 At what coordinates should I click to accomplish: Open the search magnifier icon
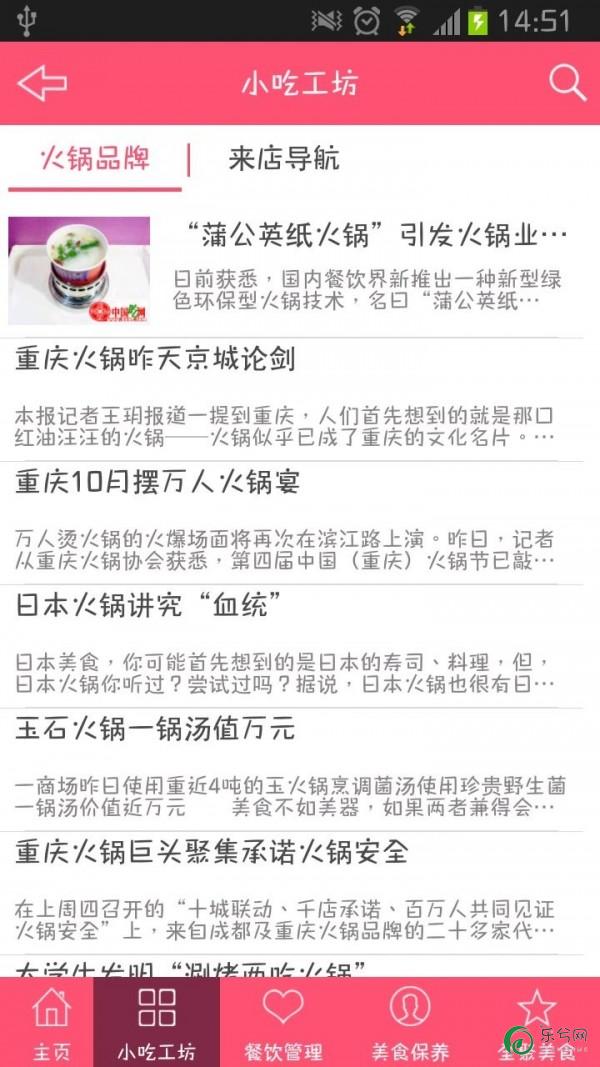567,84
